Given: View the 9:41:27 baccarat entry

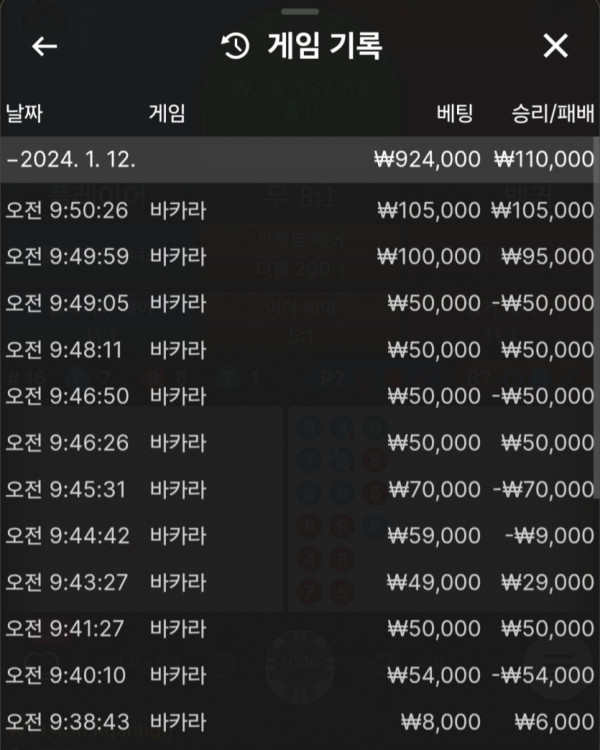Looking at the screenshot, I should 300,629.
